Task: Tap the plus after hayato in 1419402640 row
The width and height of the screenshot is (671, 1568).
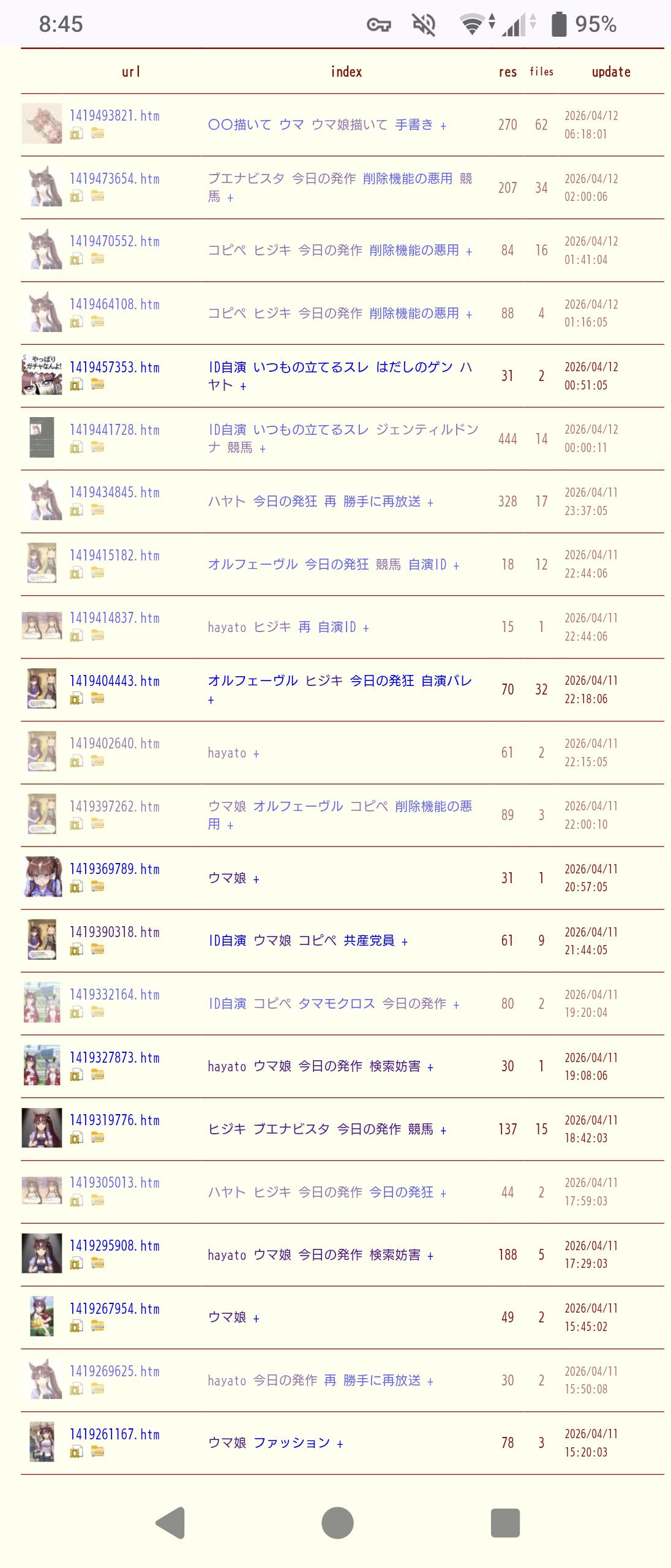Action: coord(256,754)
